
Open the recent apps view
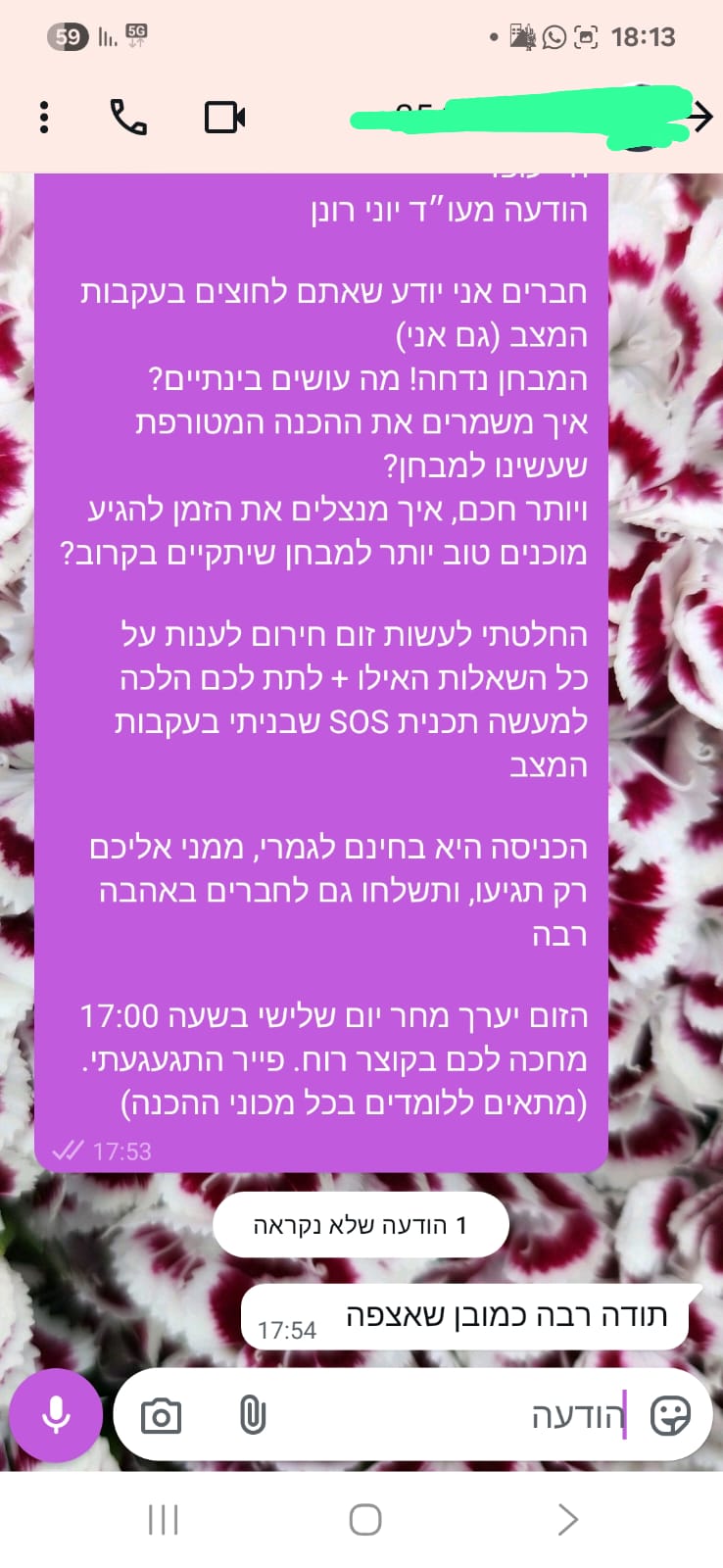point(163,1520)
